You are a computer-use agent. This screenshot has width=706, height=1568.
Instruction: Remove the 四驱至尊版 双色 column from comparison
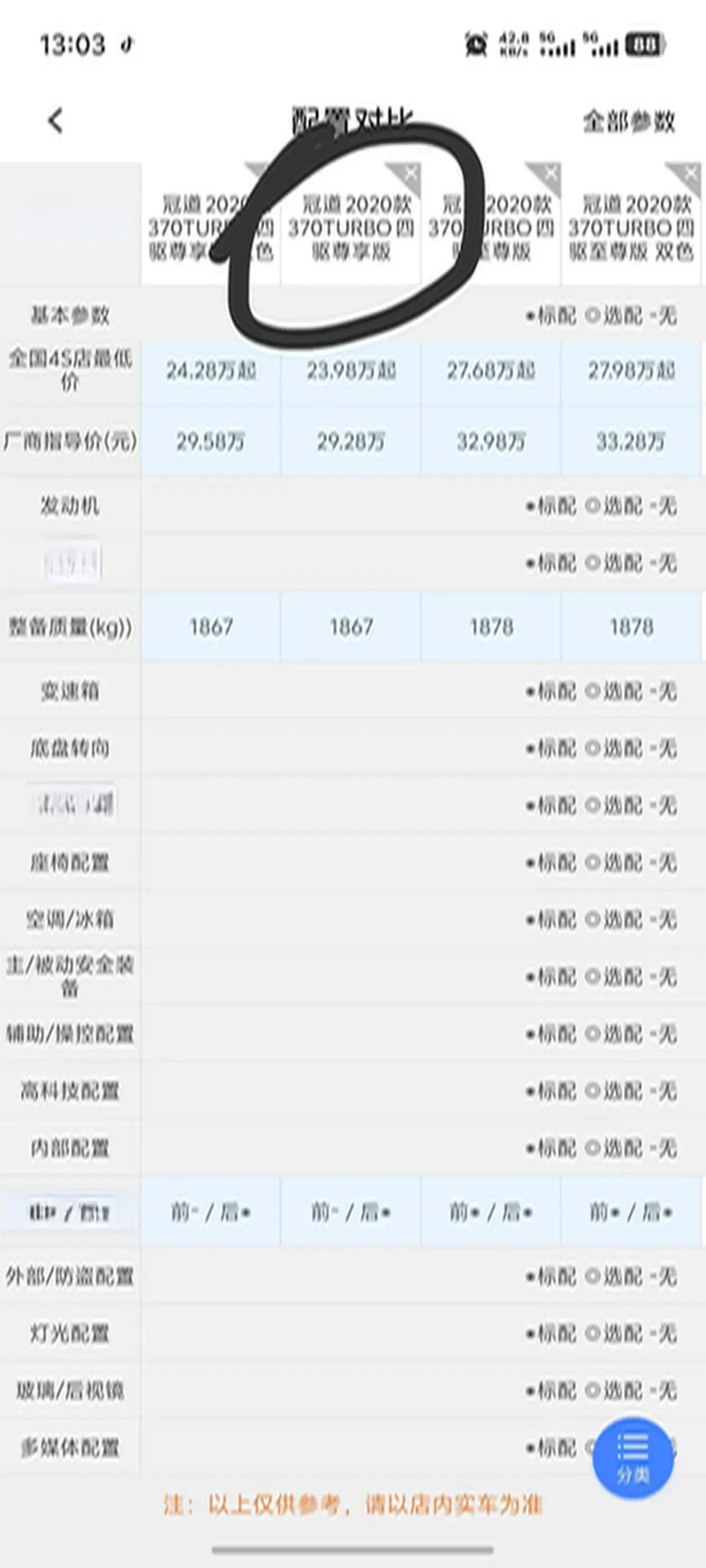(690, 174)
